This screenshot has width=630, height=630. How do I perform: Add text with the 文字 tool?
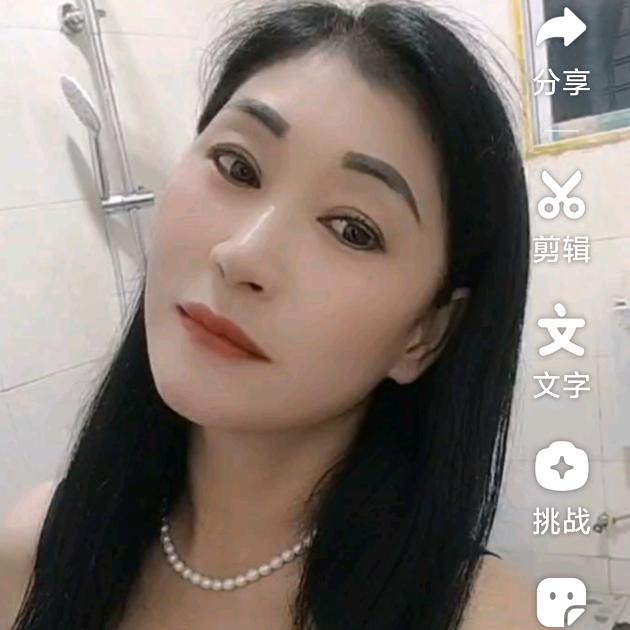point(561,332)
